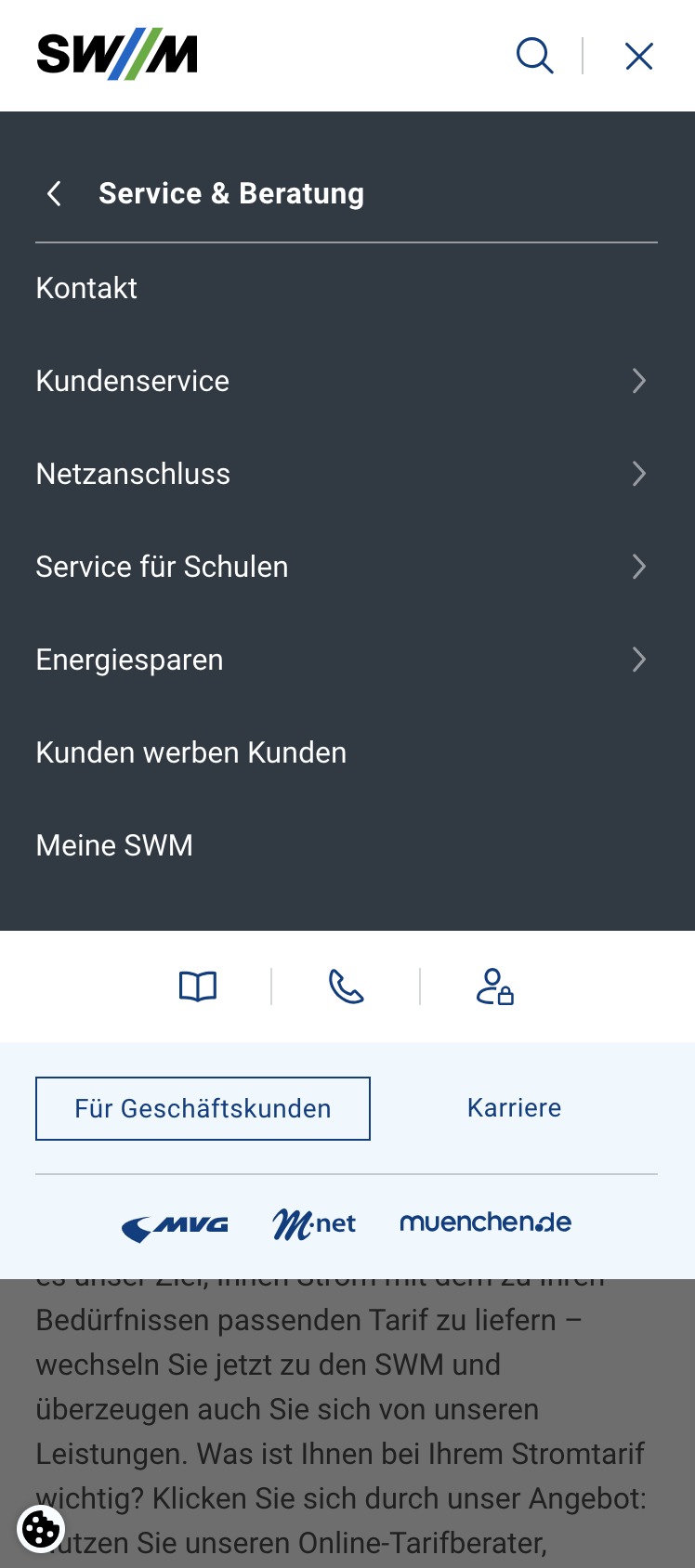Visit the muenchen.de link

(x=486, y=1222)
